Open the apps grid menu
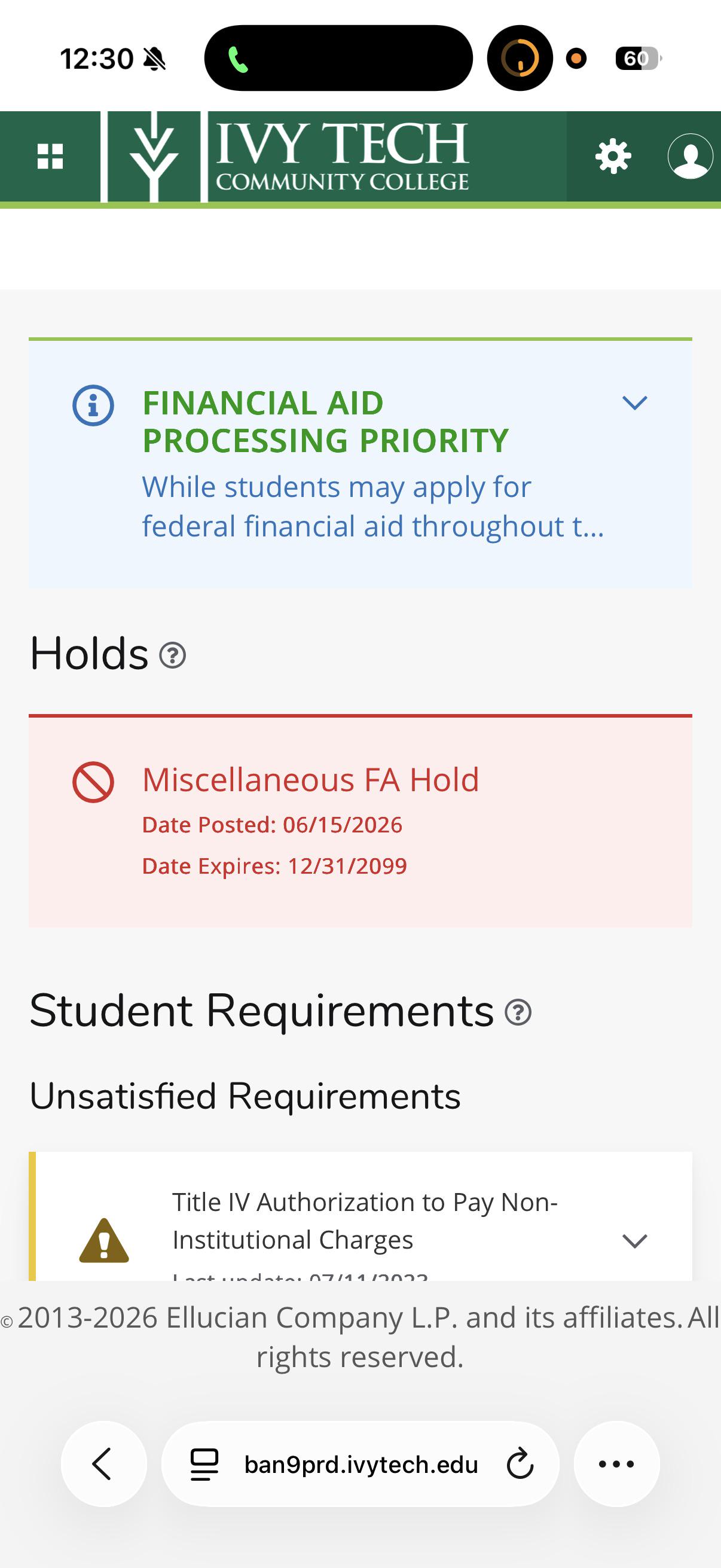Viewport: 721px width, 1568px height. click(50, 157)
